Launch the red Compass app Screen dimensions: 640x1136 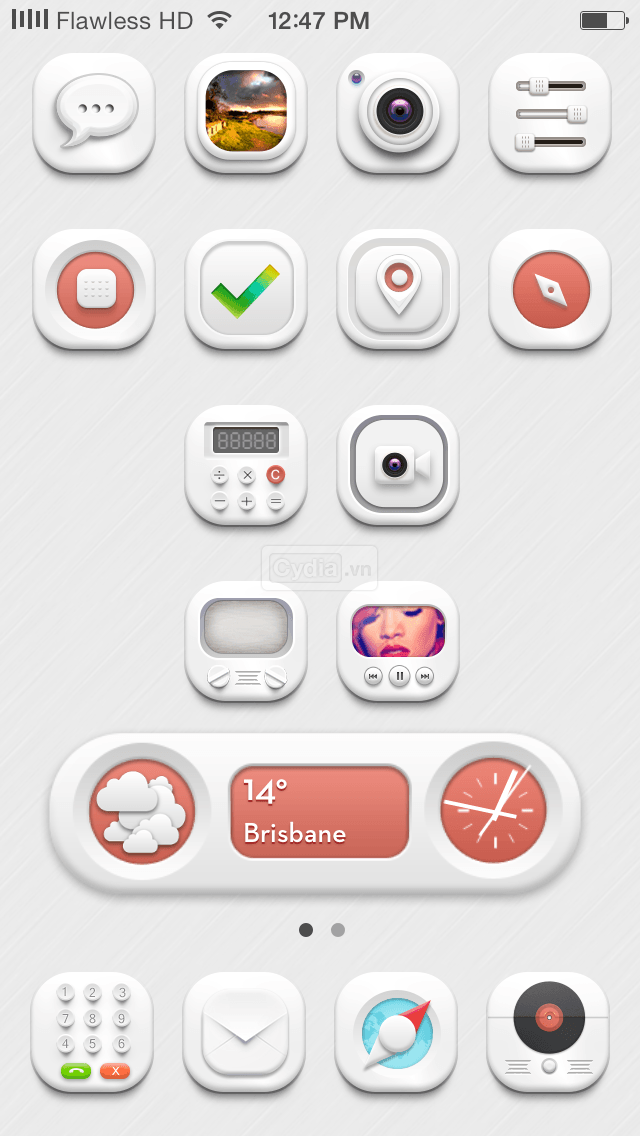pyautogui.click(x=550, y=290)
